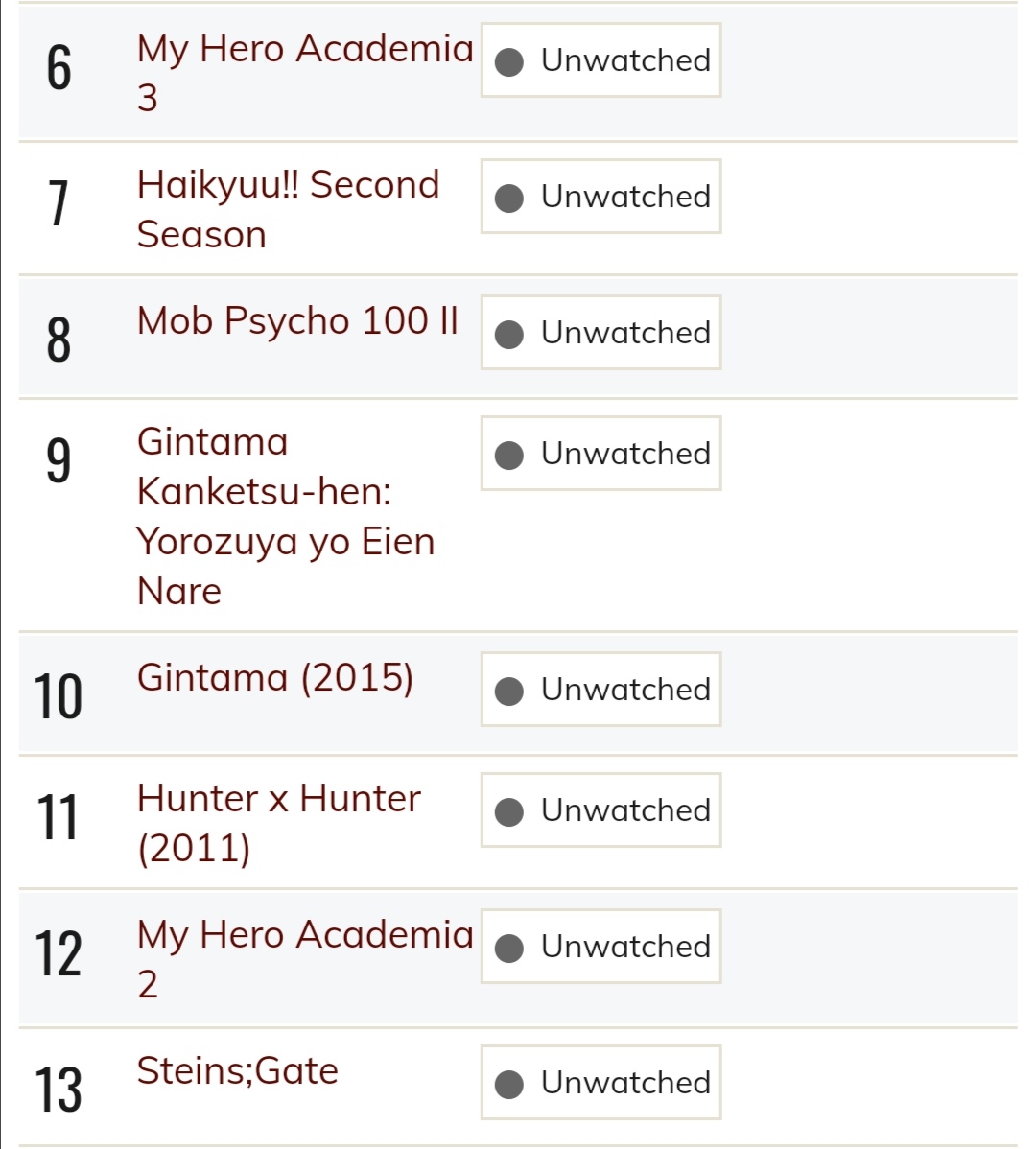Change Unwatched status for My Hero Academia 2
This screenshot has width=1036, height=1149.
tap(601, 947)
